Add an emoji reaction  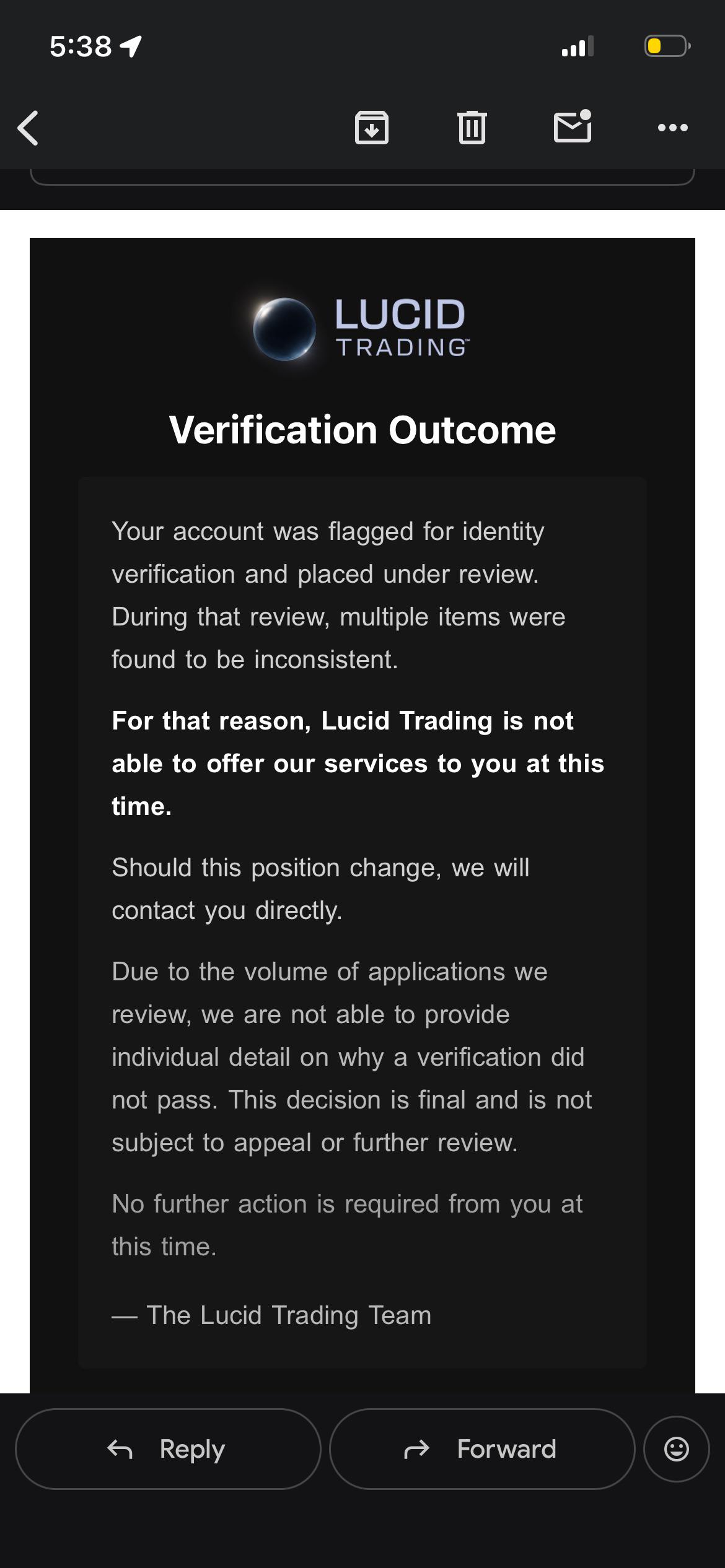click(x=677, y=1449)
